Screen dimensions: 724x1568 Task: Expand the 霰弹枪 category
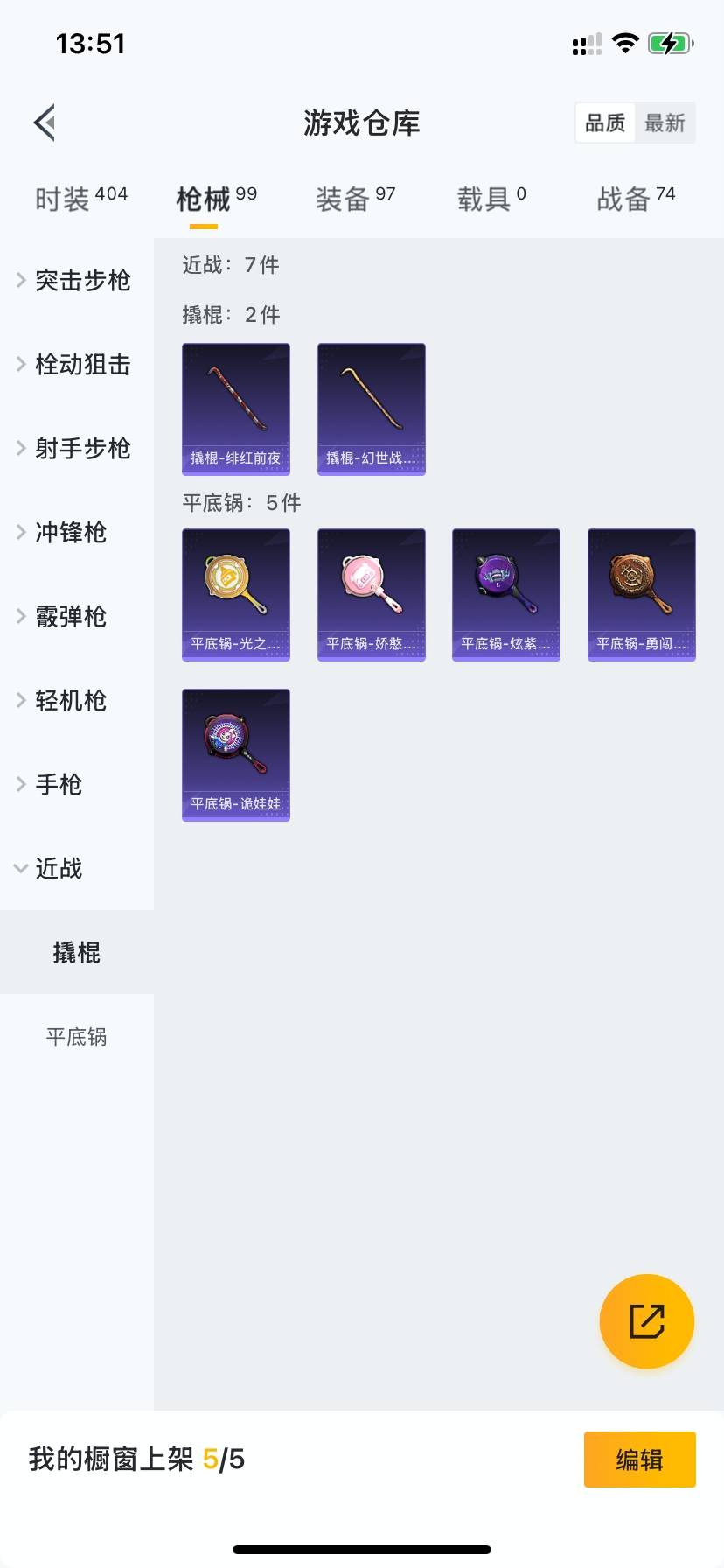77,616
